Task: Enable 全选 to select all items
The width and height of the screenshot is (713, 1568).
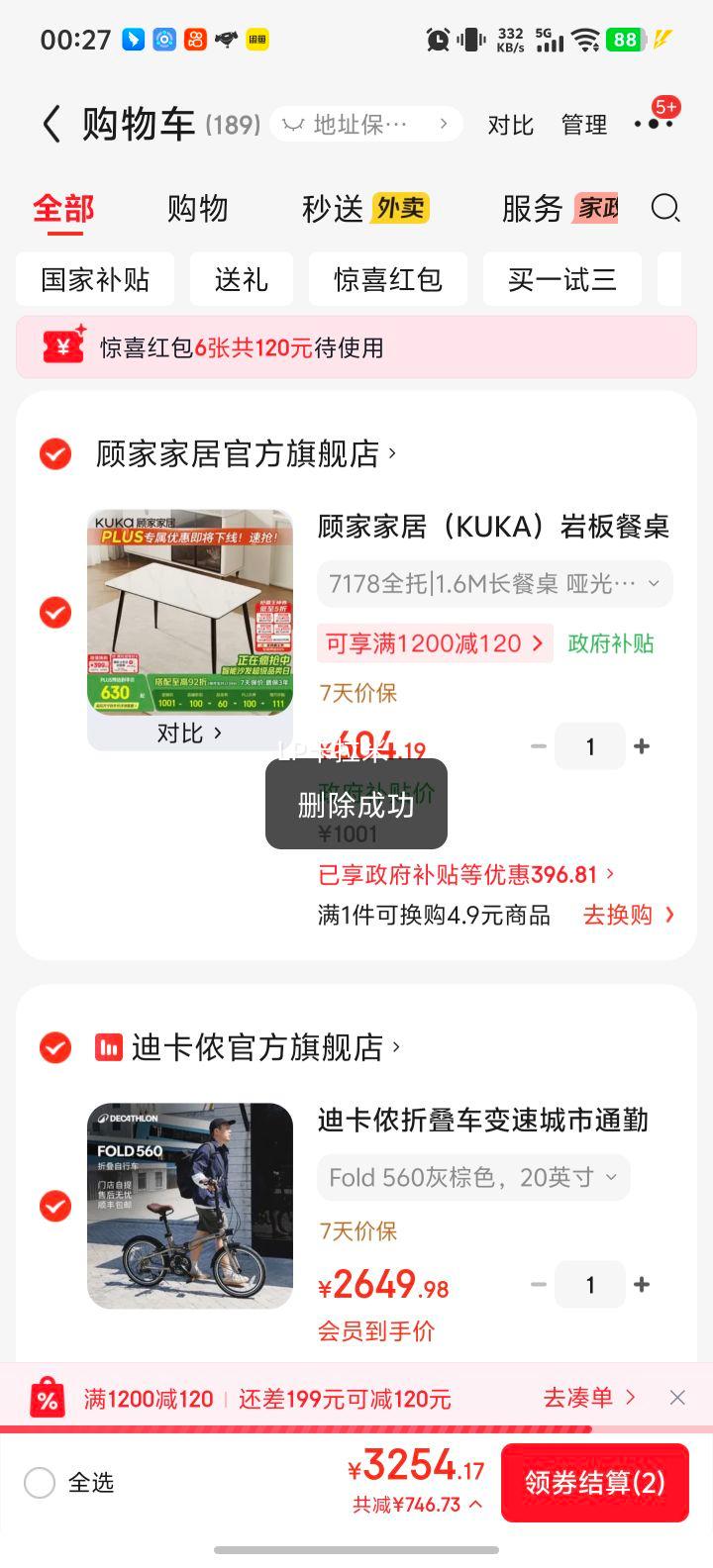Action: [x=40, y=1483]
